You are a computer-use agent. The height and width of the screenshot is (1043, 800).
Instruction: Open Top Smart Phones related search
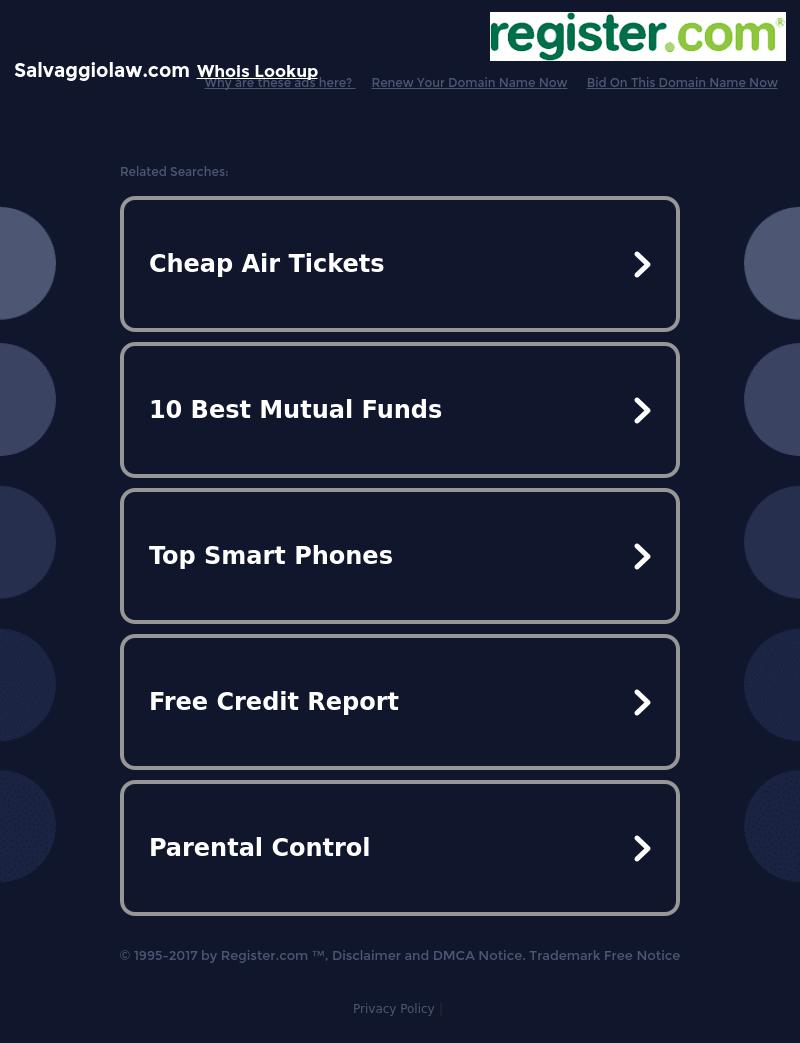(400, 556)
